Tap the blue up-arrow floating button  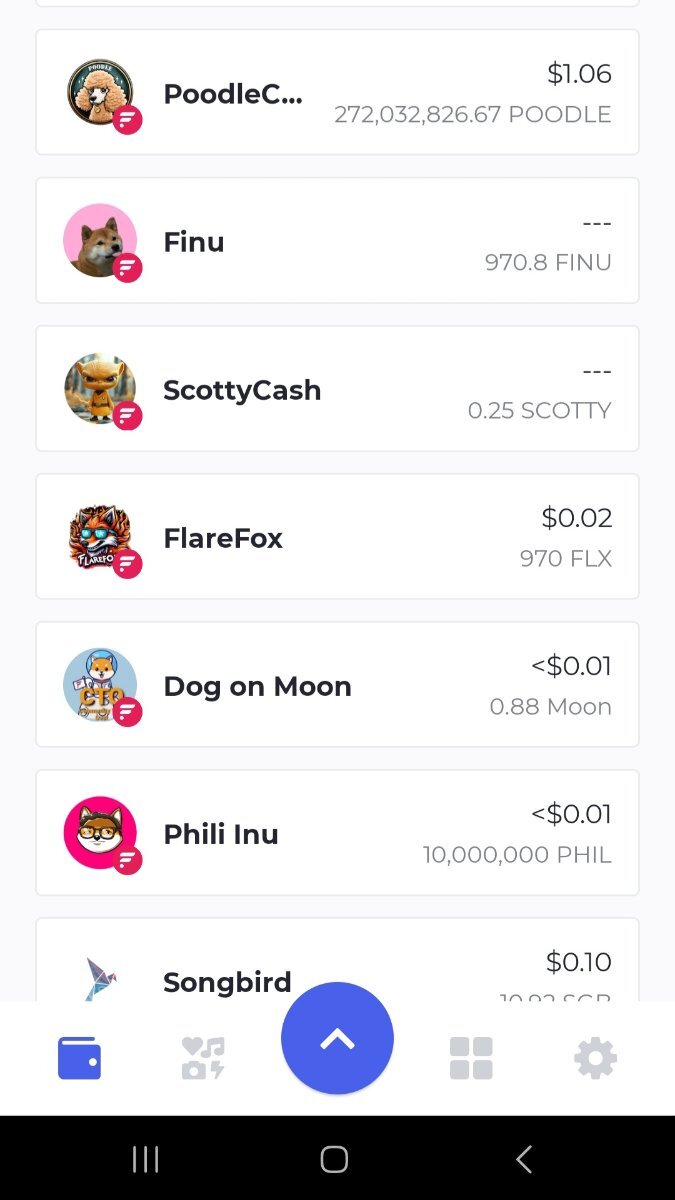337,1038
